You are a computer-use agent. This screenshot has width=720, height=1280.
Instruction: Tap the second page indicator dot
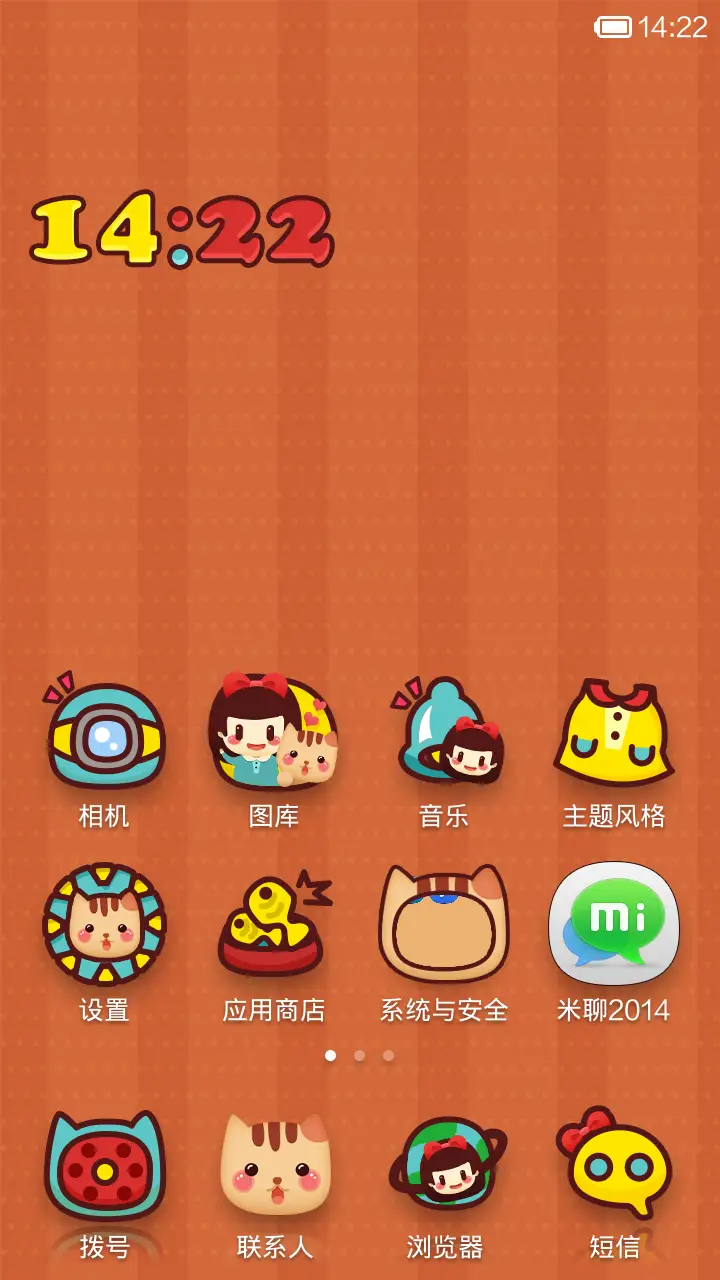358,1055
